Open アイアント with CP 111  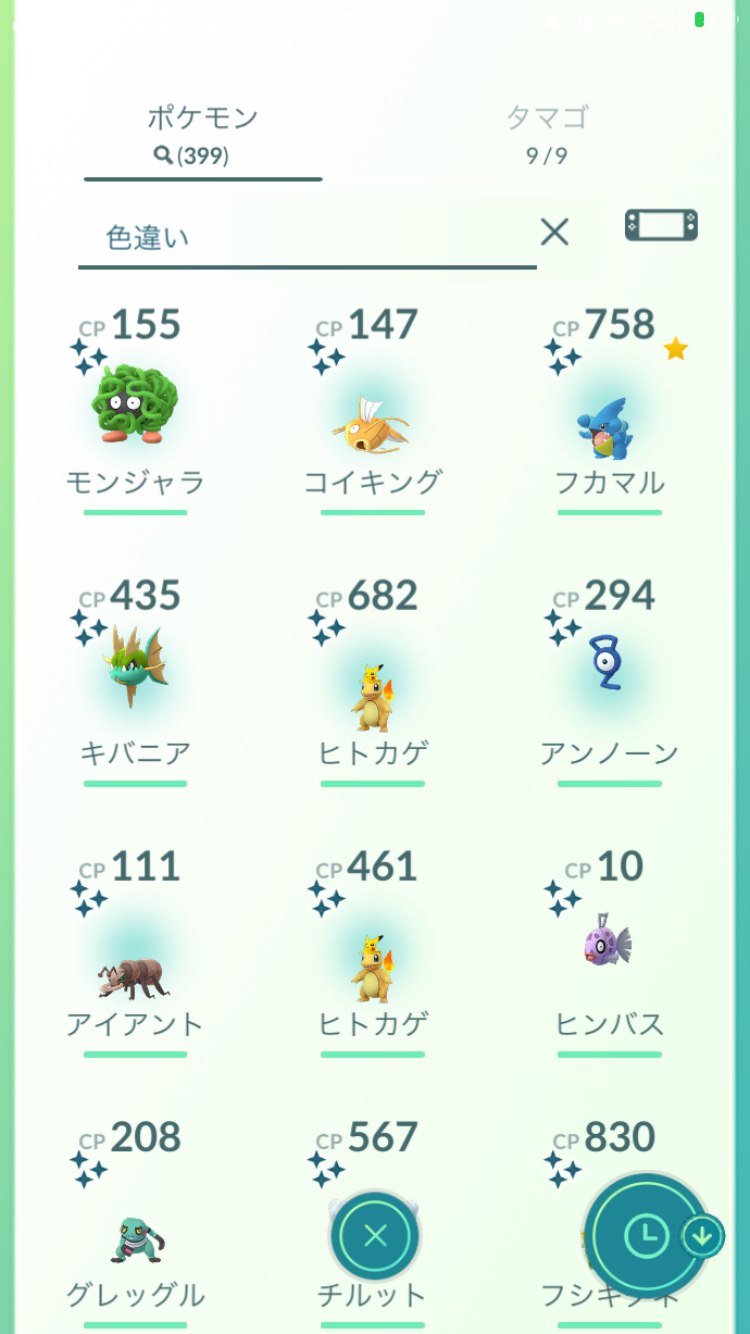[135, 951]
